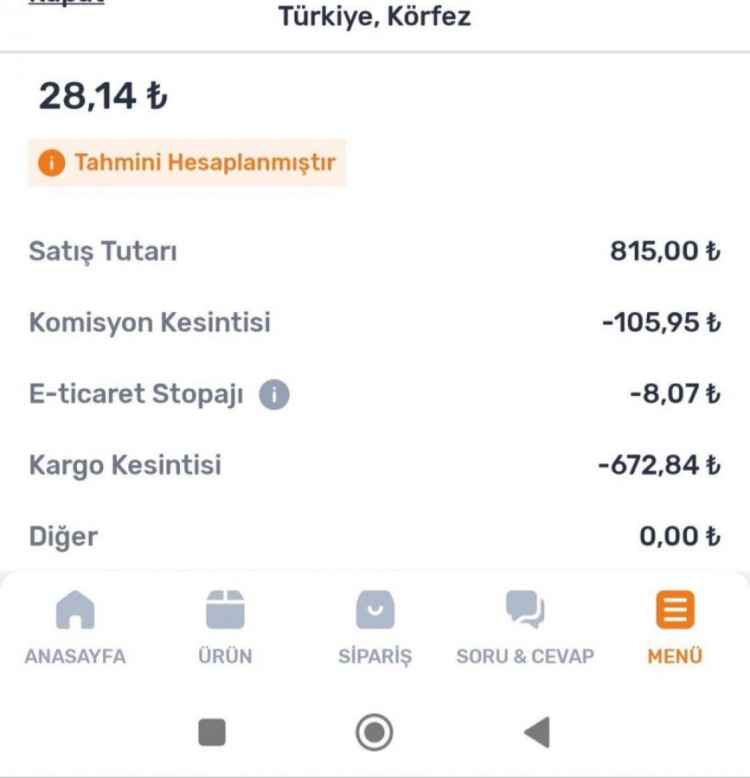The image size is (750, 778).
Task: Go to the Anasayfa tab
Action: (x=75, y=627)
